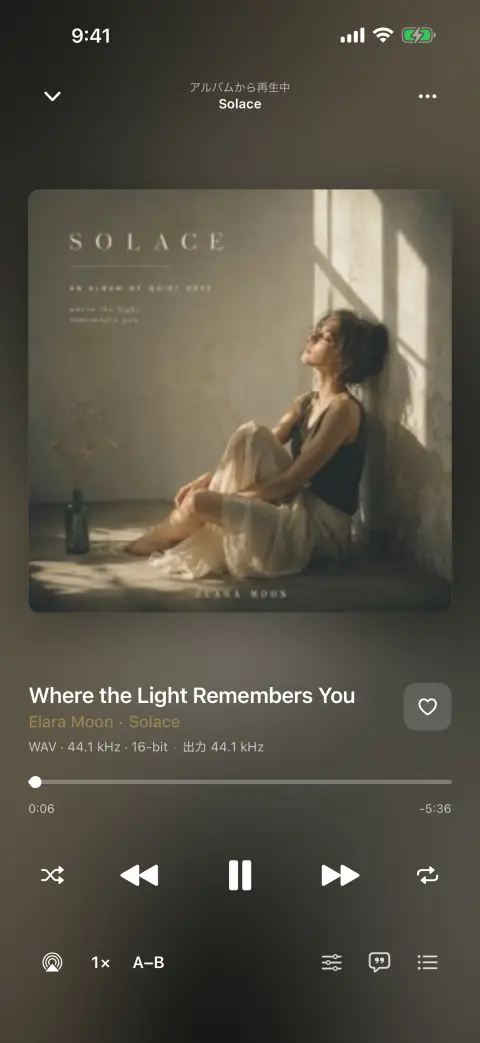Set an A–B repeat loop
Viewport: 480px width, 1043px height.
[x=148, y=963]
